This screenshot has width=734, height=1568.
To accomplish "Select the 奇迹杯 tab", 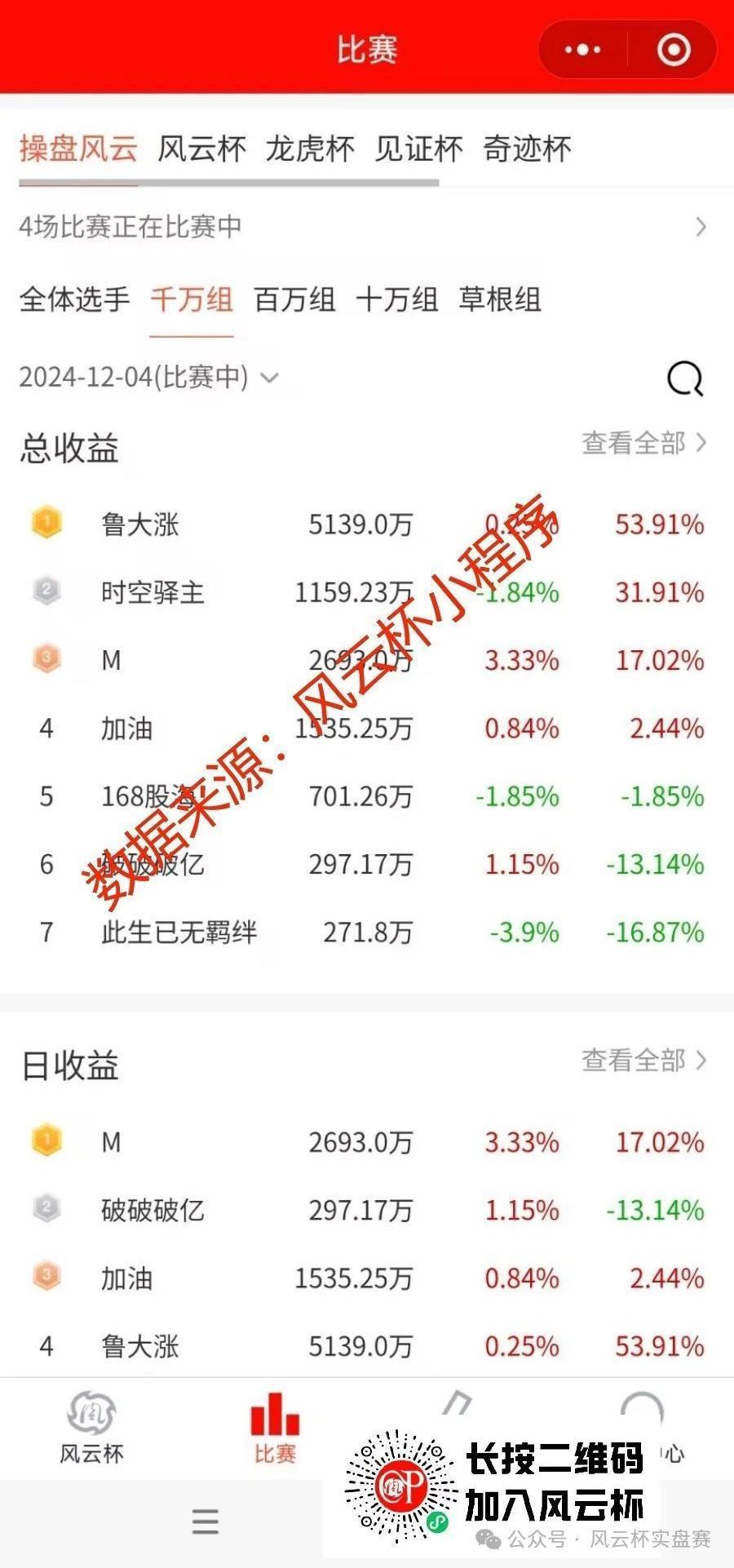I will point(527,149).
